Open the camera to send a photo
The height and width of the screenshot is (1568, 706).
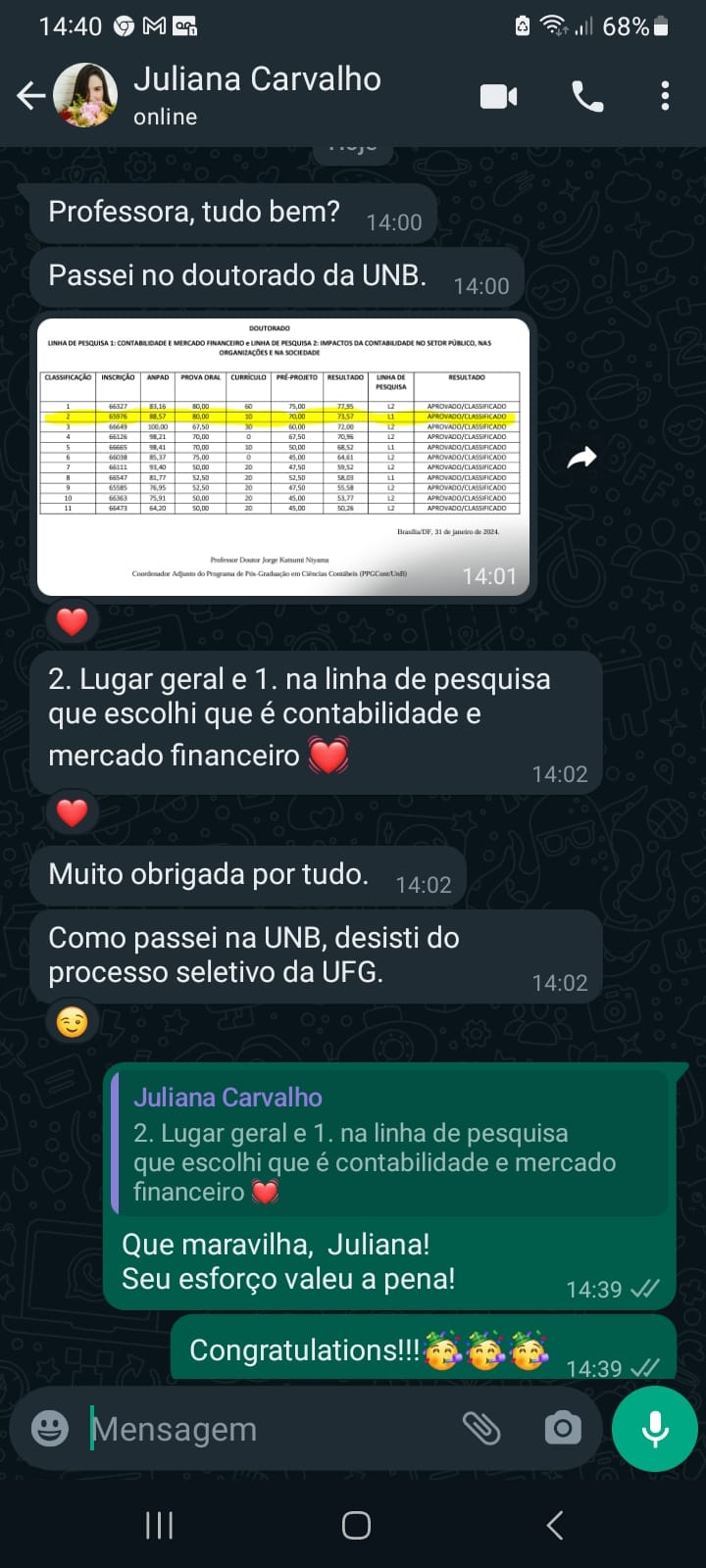coord(562,1429)
